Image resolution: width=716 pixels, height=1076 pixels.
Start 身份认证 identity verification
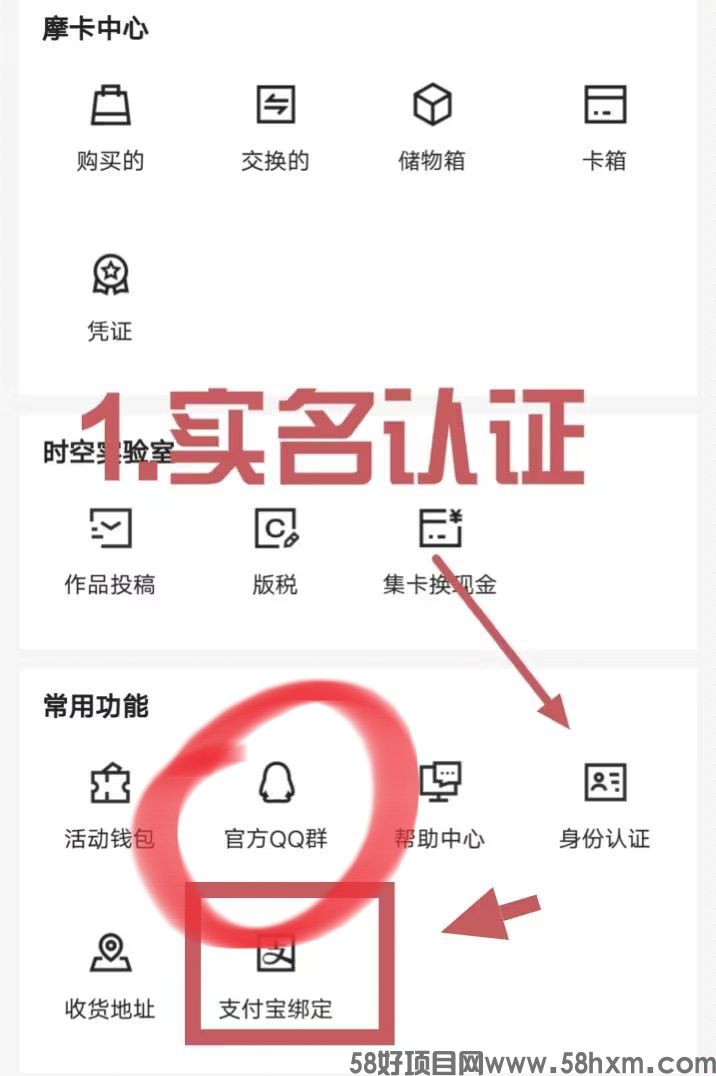[x=604, y=805]
